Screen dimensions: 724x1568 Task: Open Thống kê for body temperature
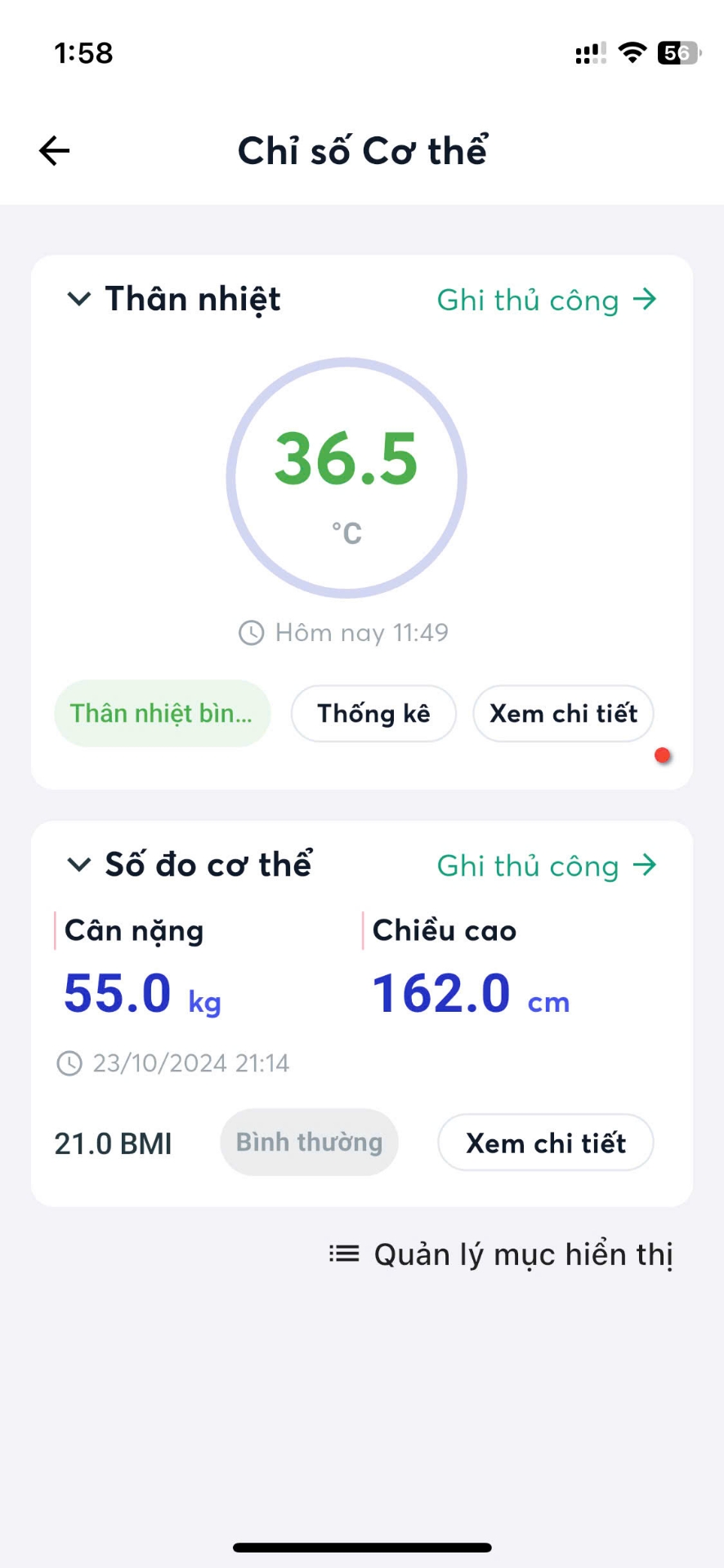click(373, 714)
